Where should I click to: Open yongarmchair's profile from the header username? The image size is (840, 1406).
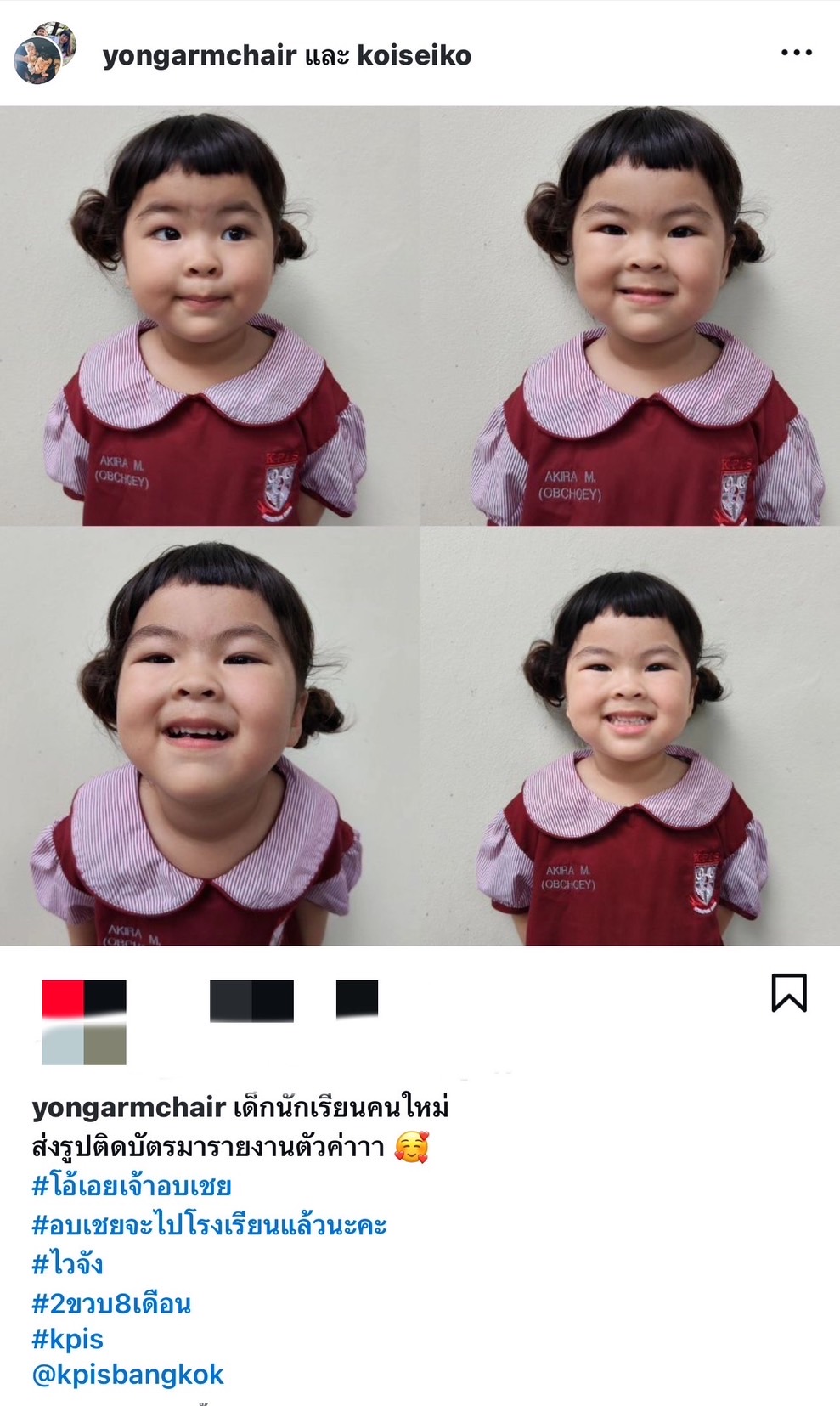199,56
